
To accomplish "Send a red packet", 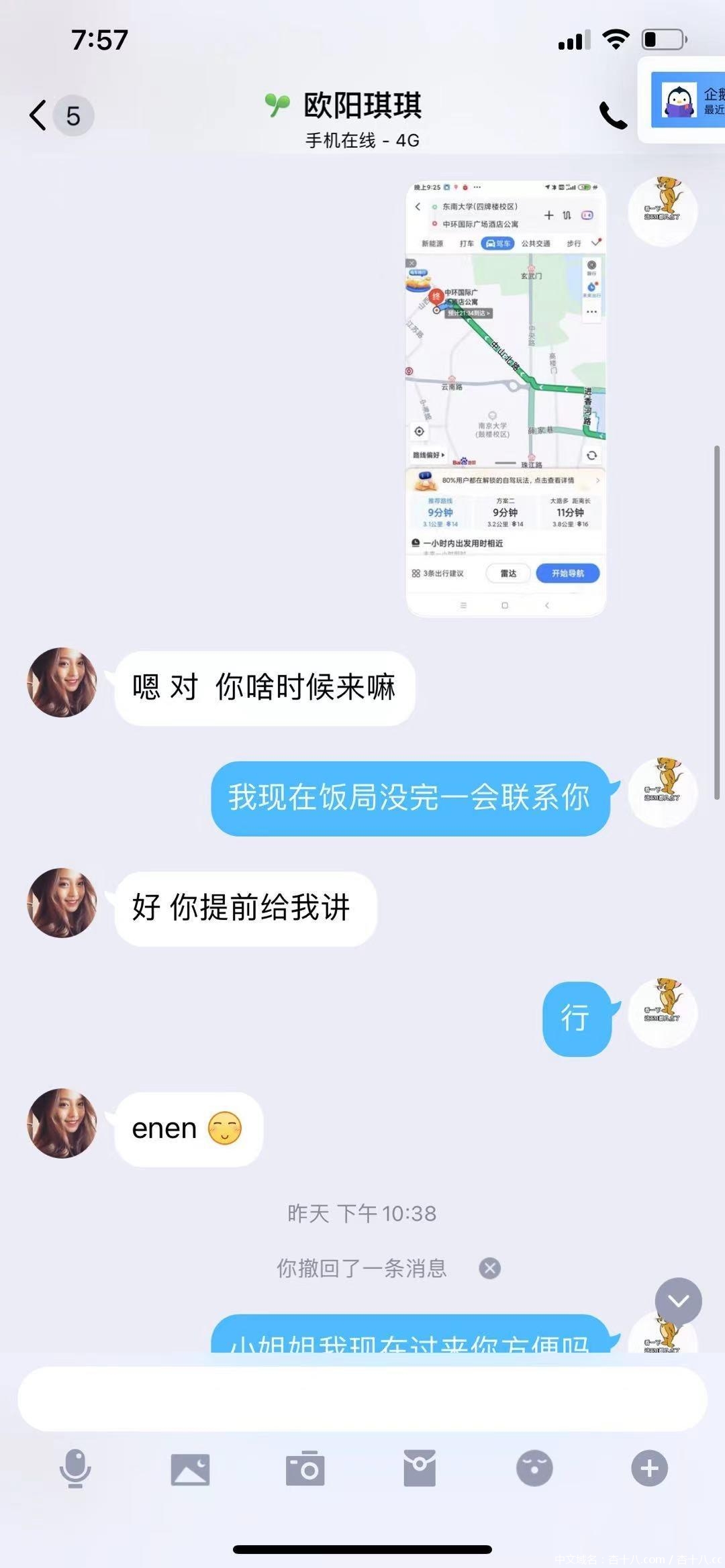I will [420, 1468].
